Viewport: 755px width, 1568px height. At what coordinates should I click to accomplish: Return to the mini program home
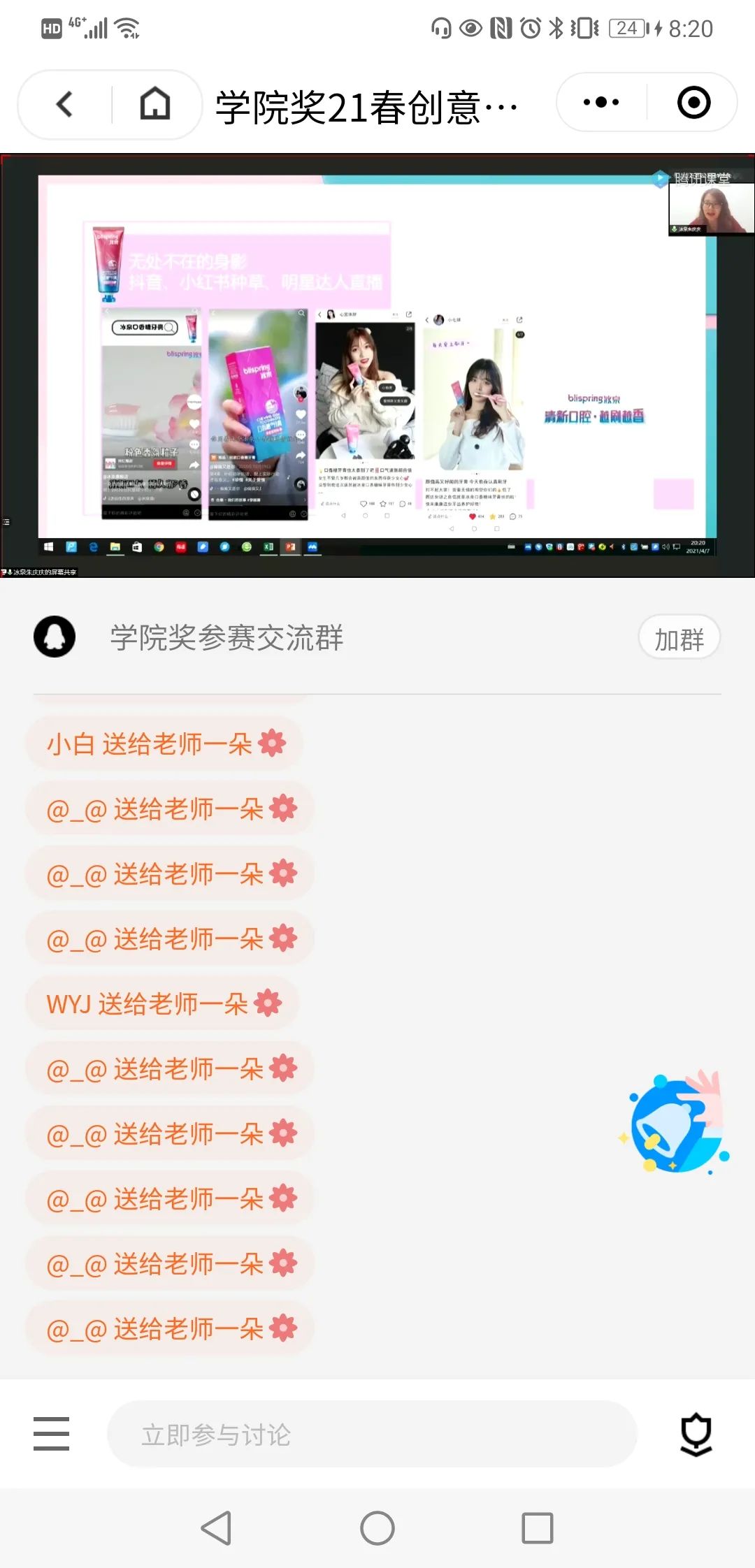(154, 105)
